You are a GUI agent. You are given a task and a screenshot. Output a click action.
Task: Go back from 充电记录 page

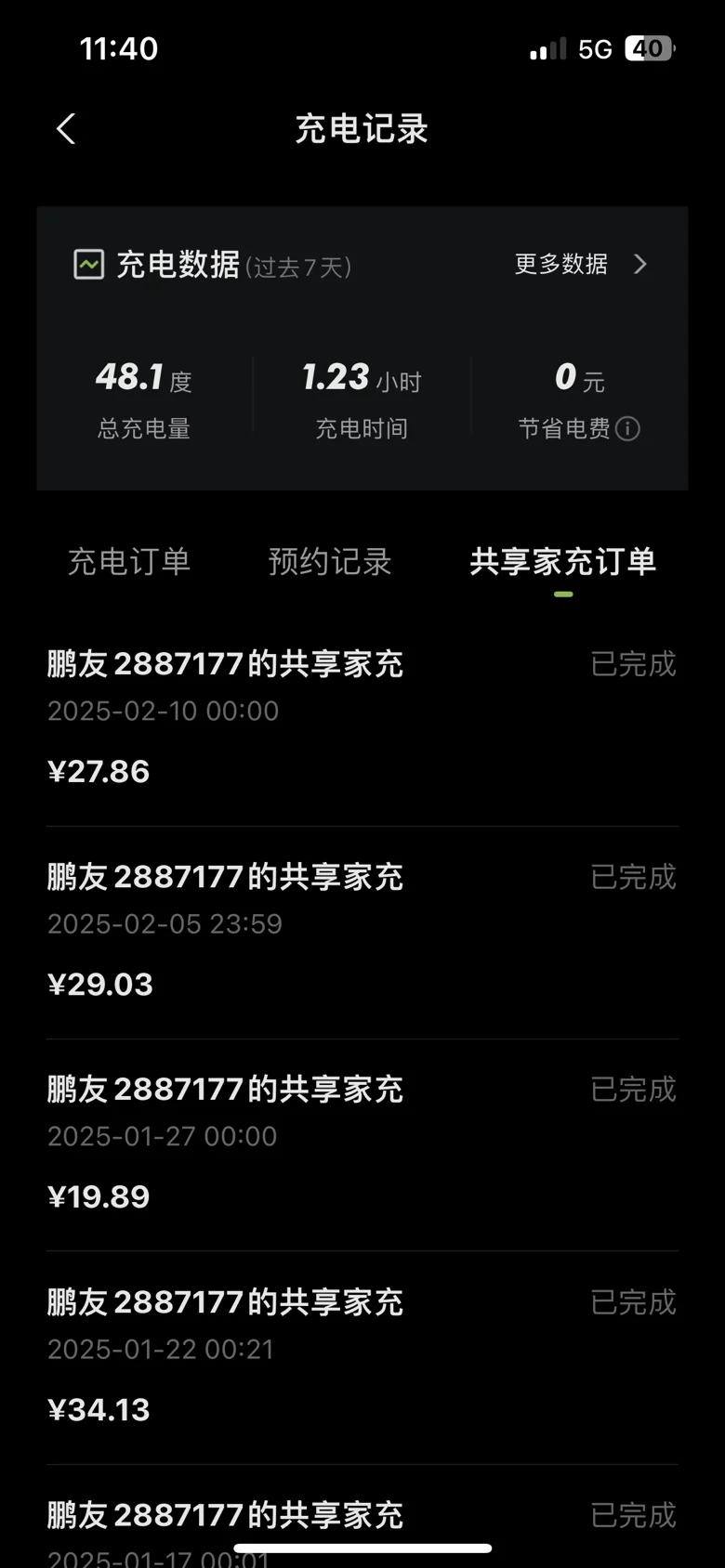pos(65,129)
